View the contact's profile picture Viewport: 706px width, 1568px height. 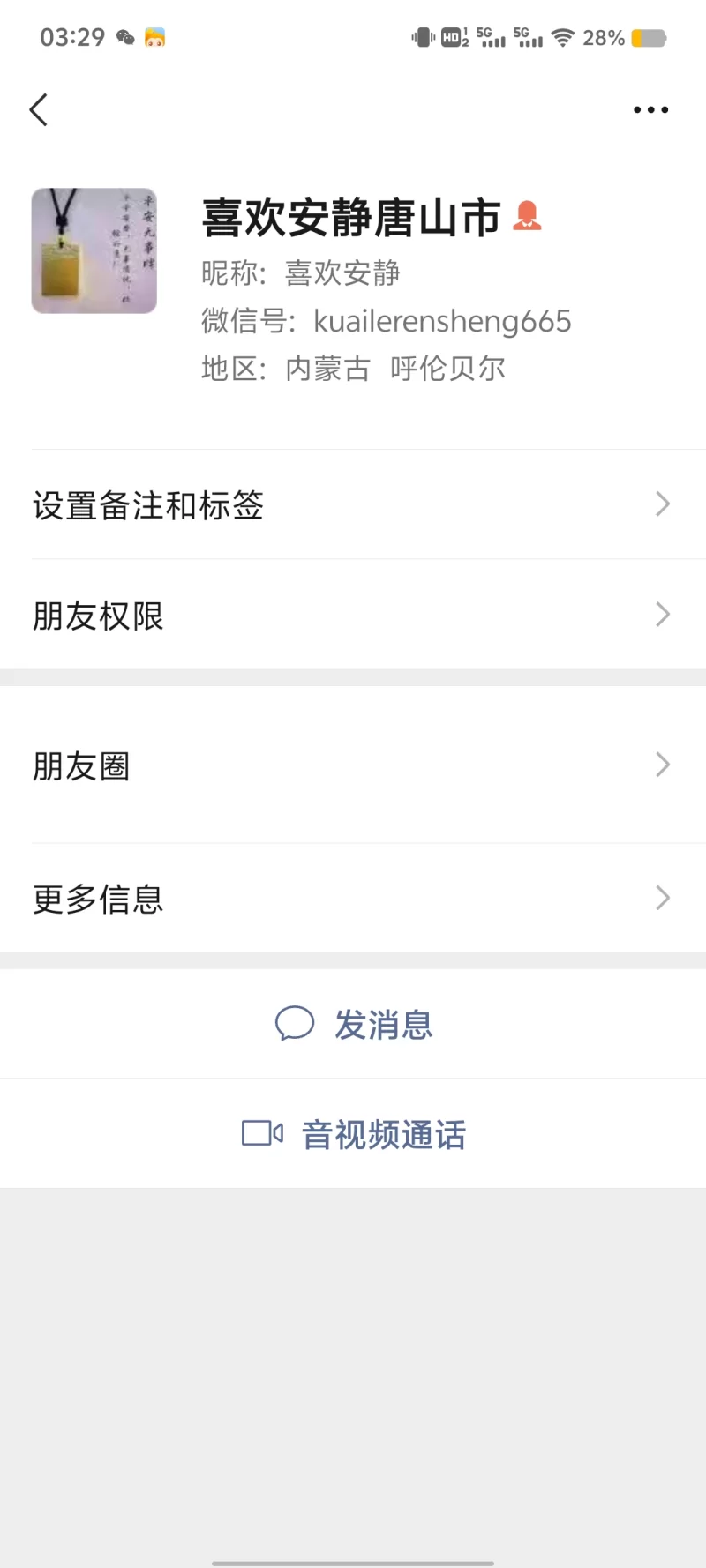[x=94, y=250]
